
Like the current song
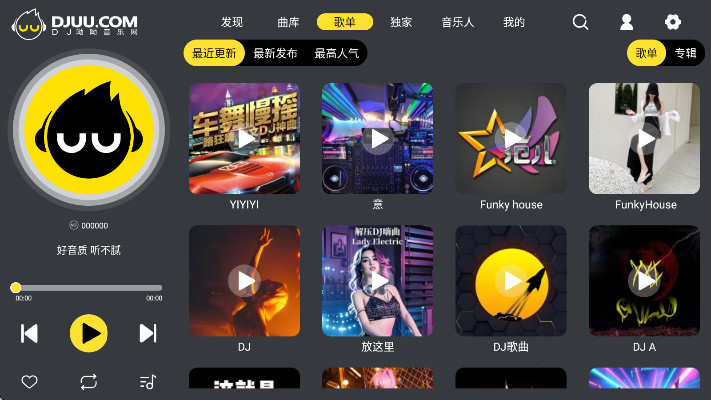[30, 381]
